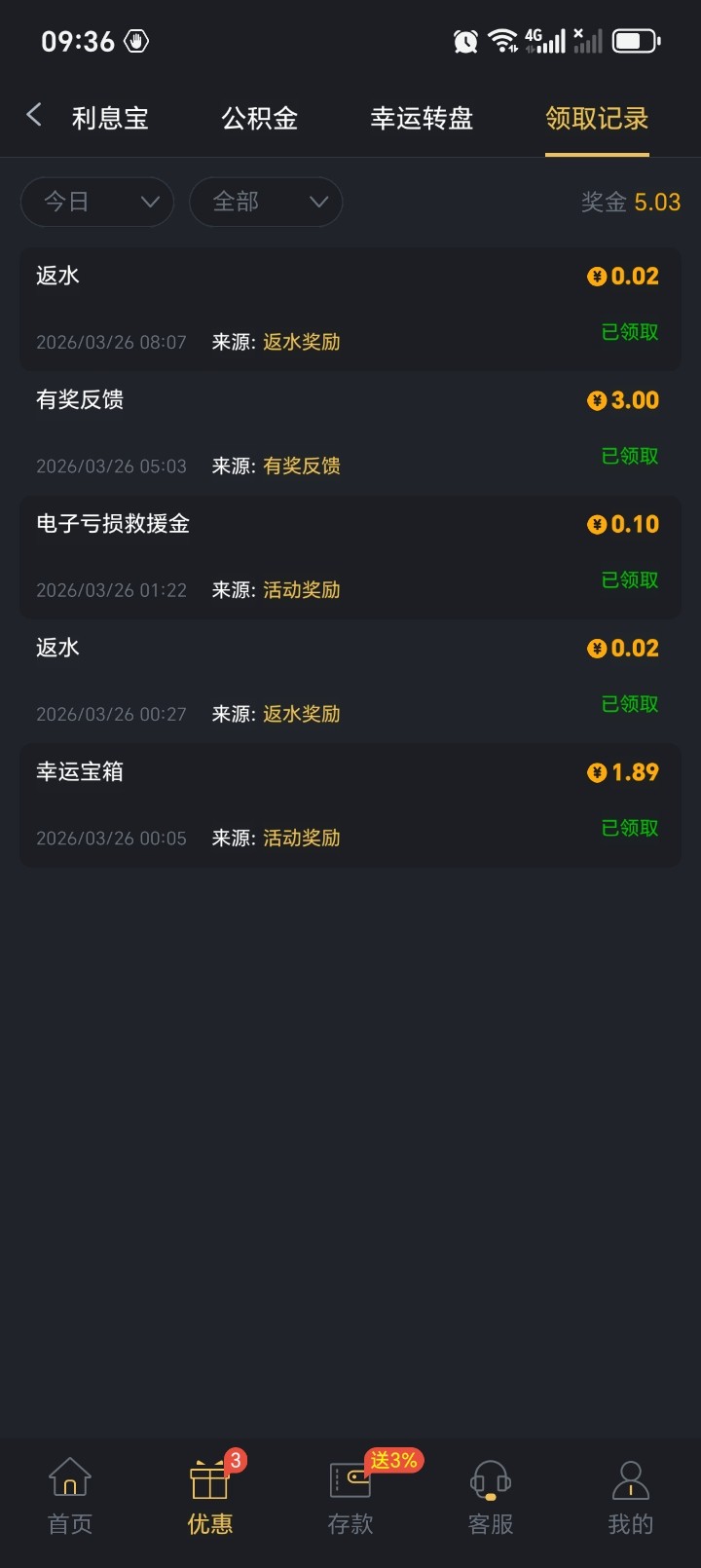Viewport: 701px width, 1568px height.
Task: Open the 幸运转盘 tab
Action: 422,119
